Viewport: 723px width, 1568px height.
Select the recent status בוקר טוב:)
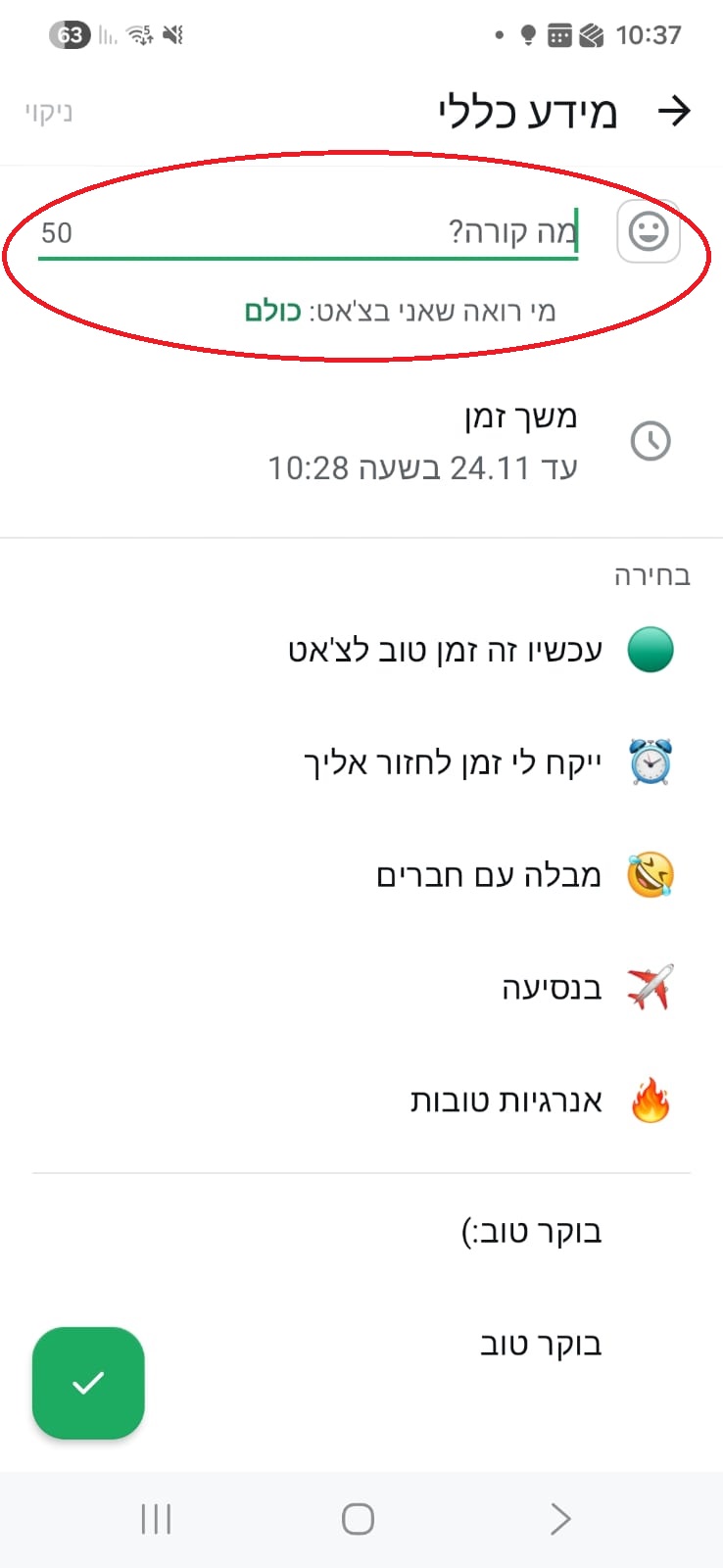tap(531, 1231)
